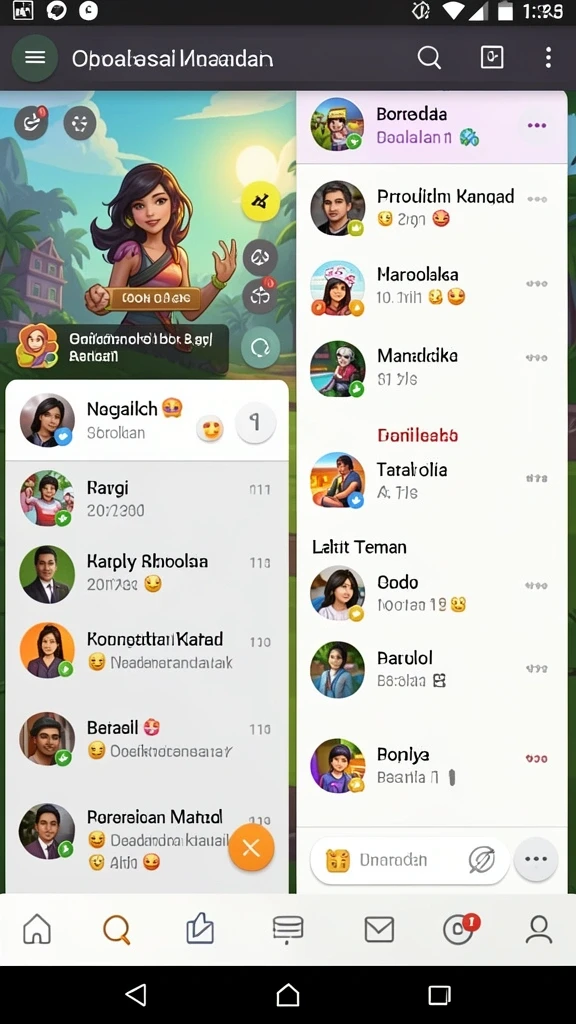Image resolution: width=576 pixels, height=1024 pixels.
Task: Open the chat with Prroulidm Kangad
Action: coord(432,208)
